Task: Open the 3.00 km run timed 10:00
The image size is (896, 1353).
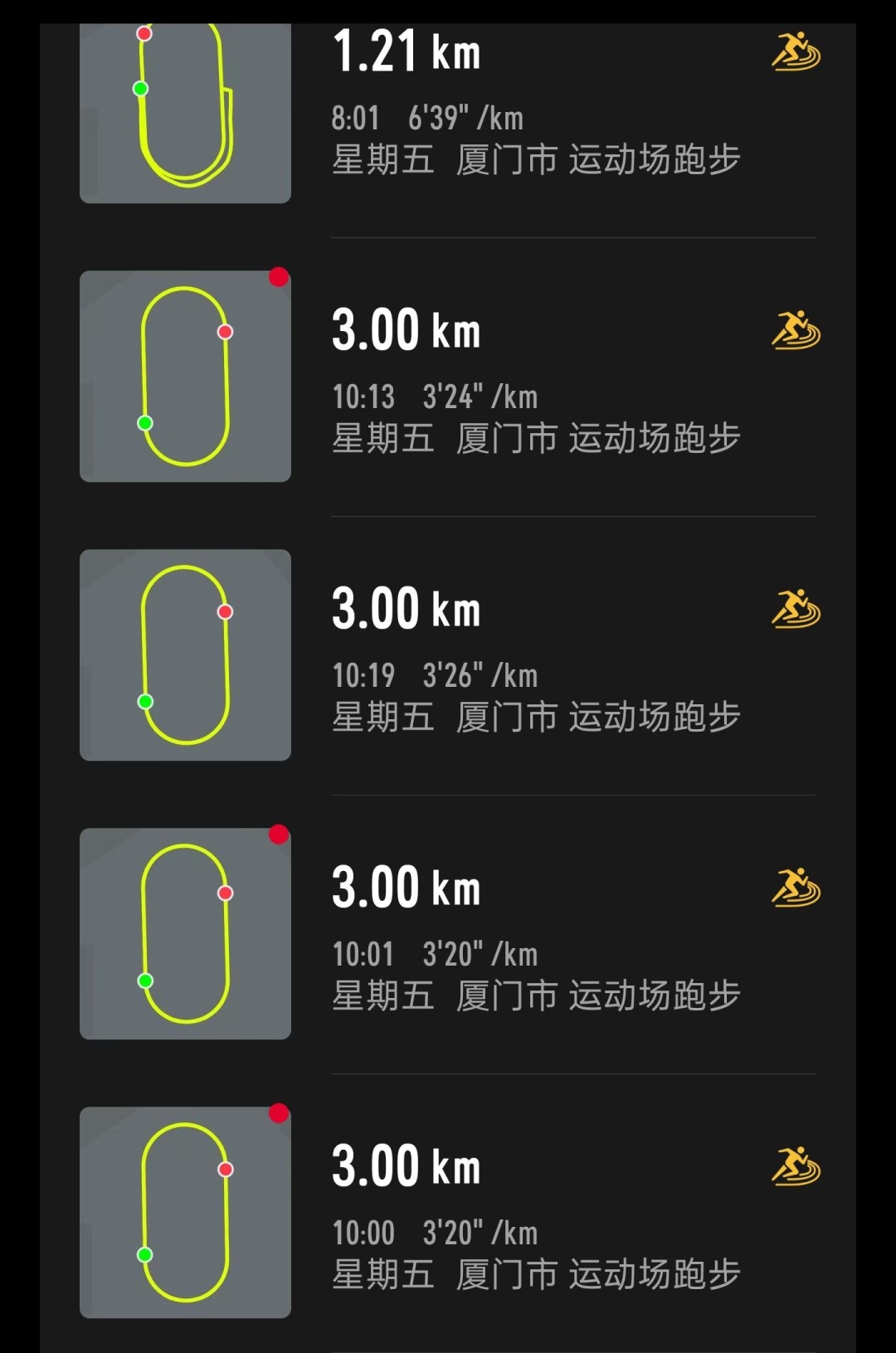Action: 531,1213
